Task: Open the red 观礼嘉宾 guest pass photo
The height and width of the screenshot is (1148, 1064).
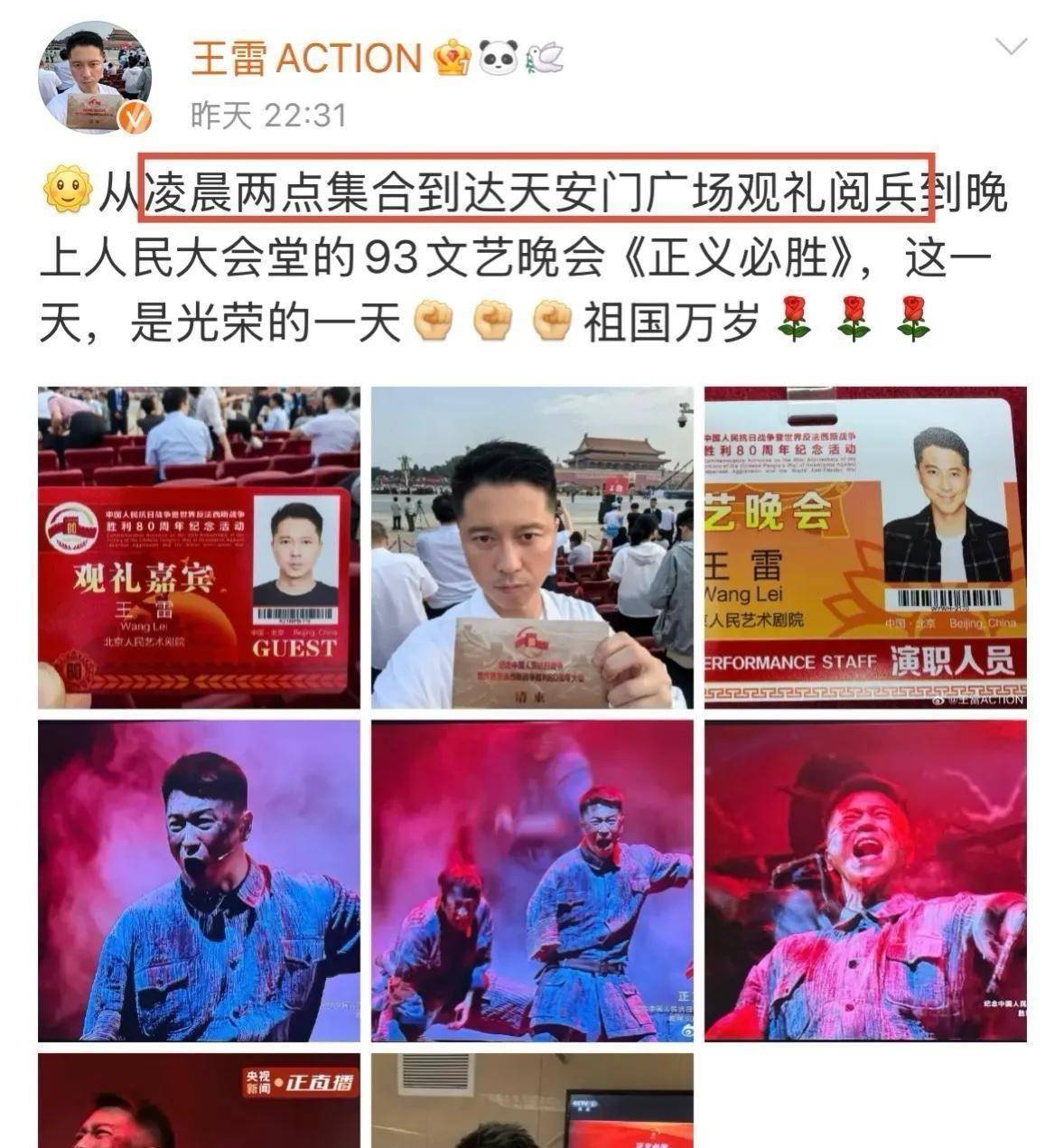Action: 199,547
